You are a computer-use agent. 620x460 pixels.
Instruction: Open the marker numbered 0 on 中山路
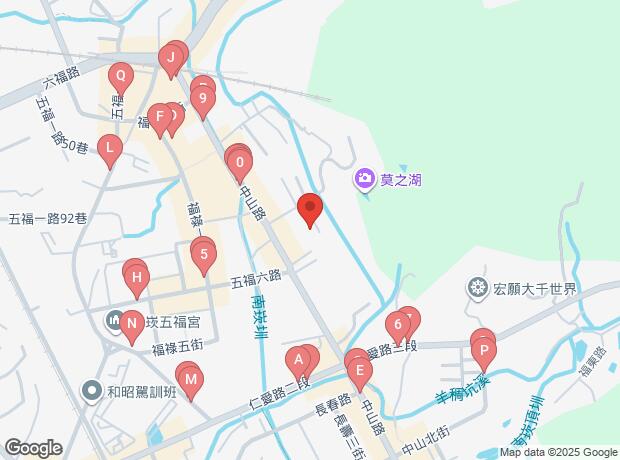pyautogui.click(x=239, y=162)
